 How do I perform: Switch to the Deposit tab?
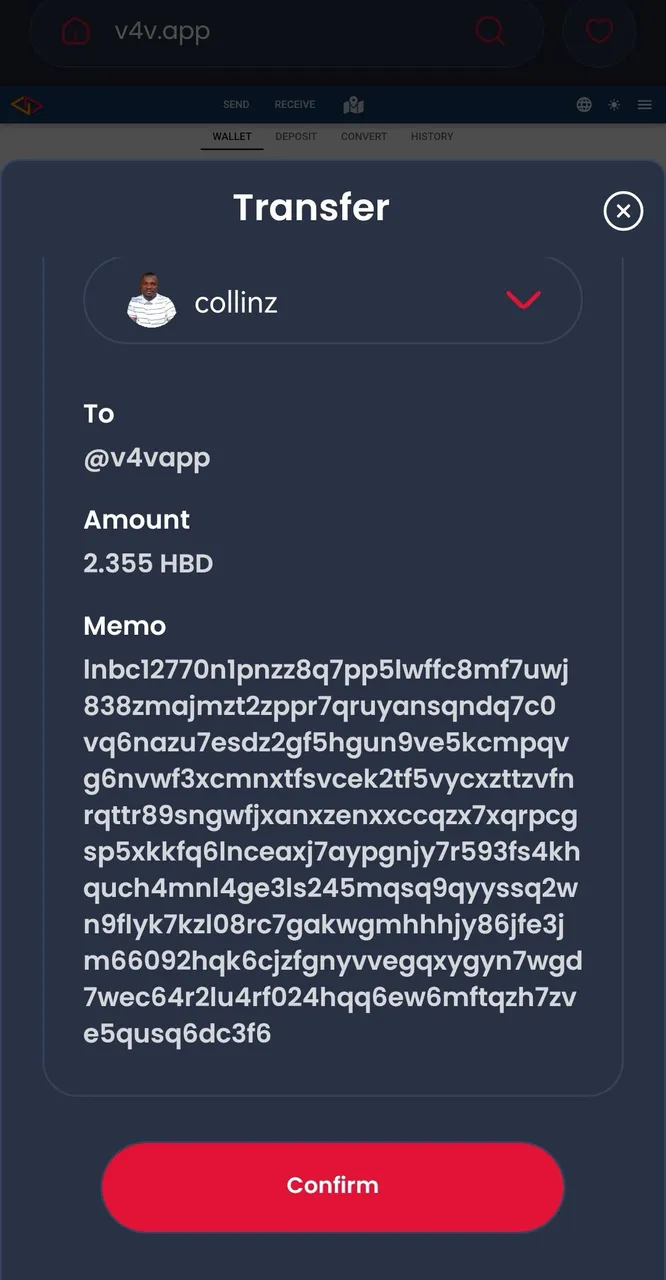click(x=296, y=136)
